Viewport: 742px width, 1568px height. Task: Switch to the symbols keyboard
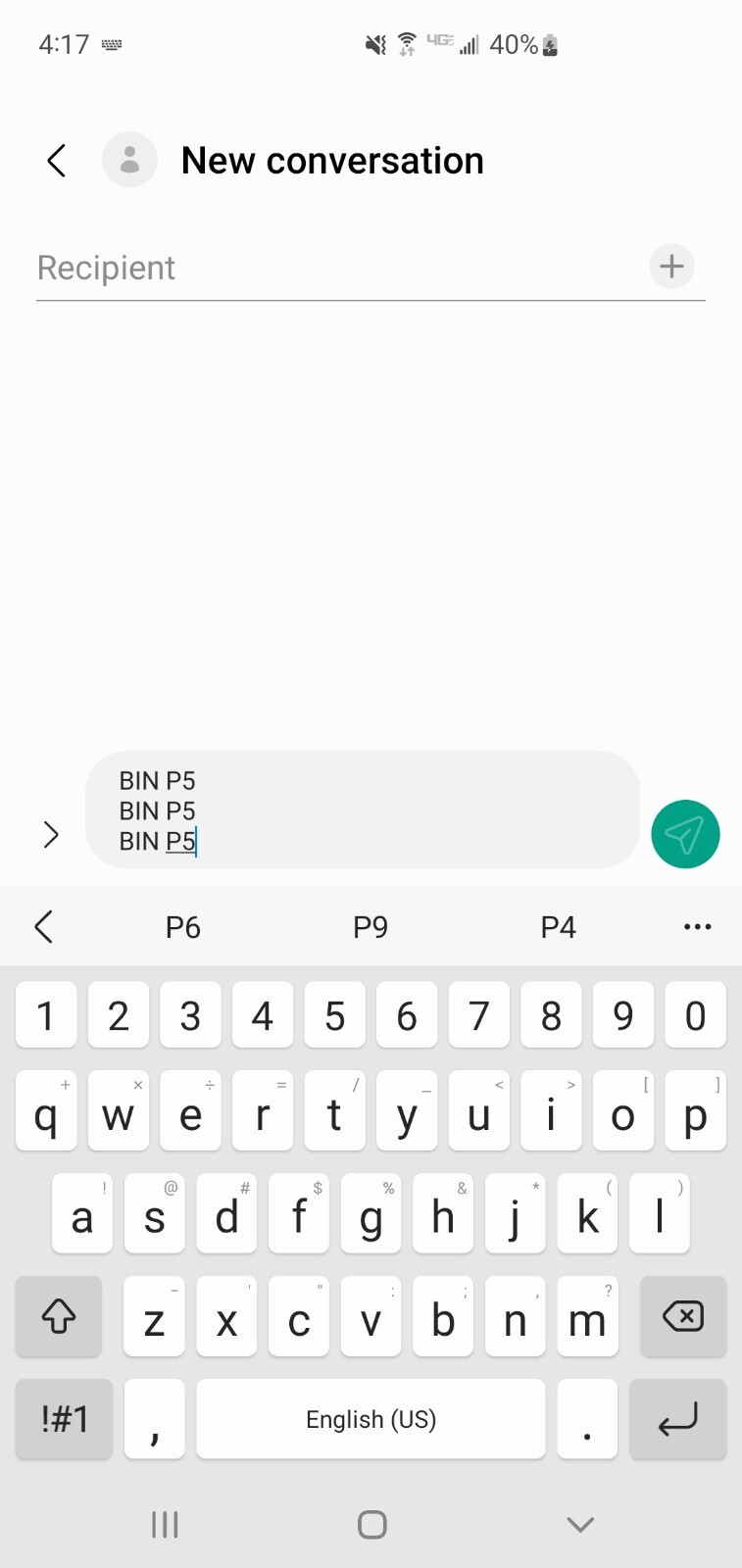pos(65,1419)
